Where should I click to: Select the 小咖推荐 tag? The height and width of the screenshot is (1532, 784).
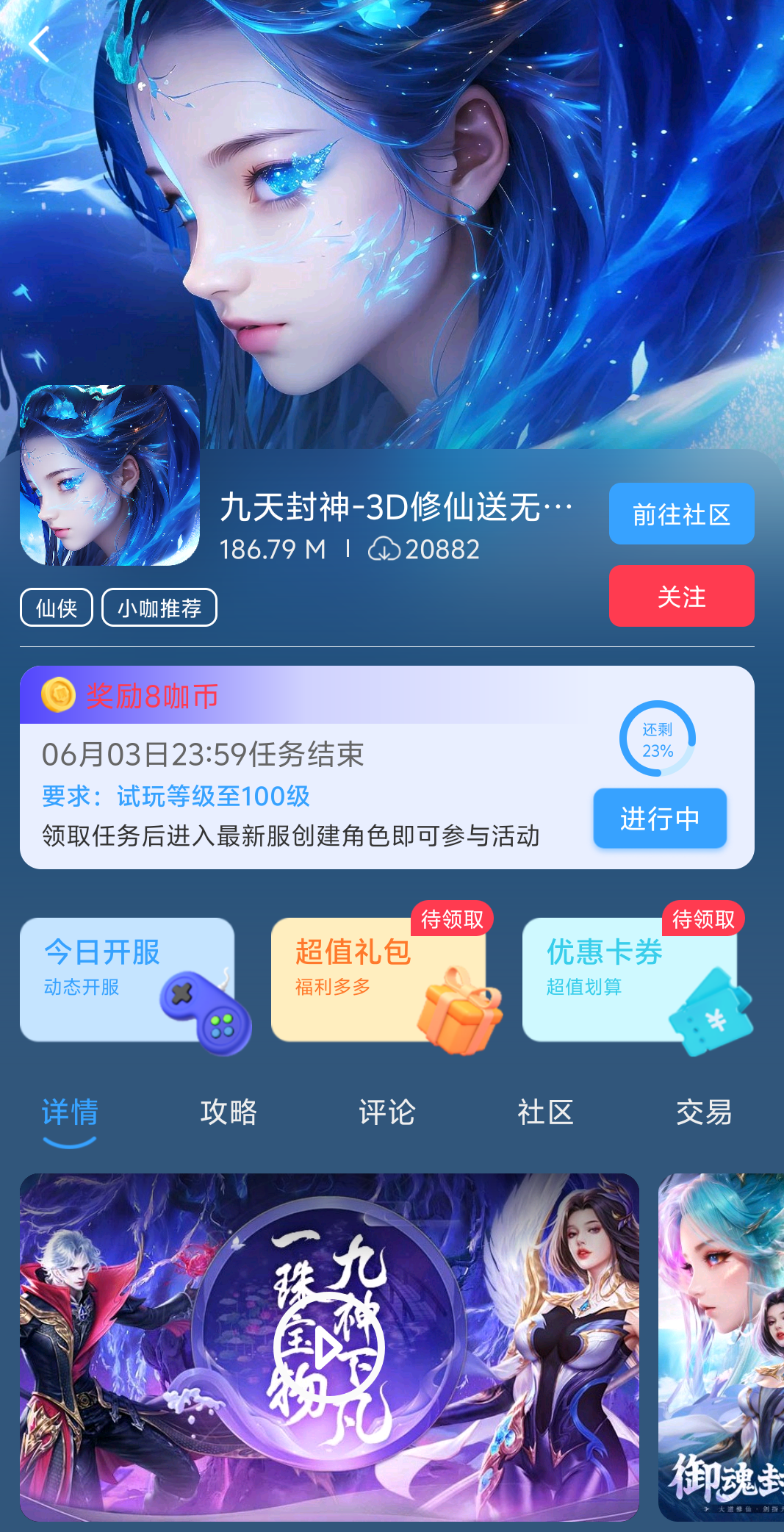tap(159, 608)
